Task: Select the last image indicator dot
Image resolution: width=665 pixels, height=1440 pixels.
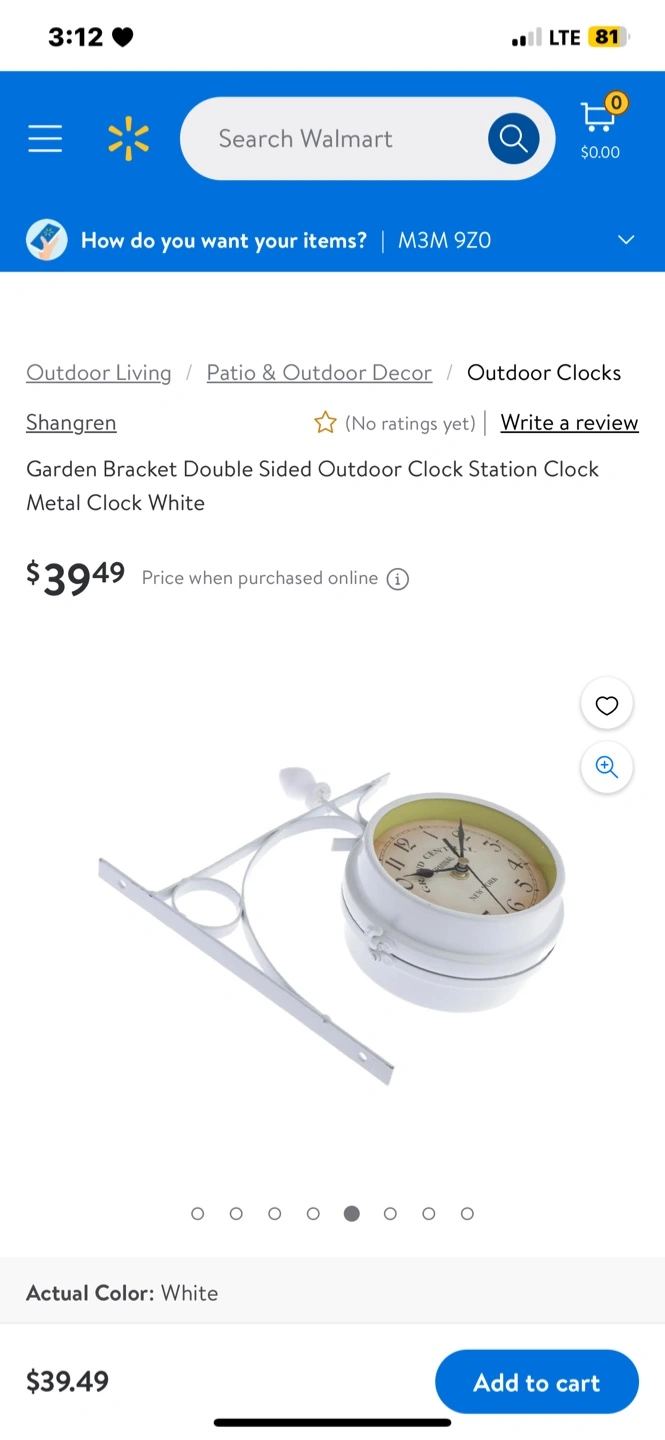Action: coord(467,1213)
